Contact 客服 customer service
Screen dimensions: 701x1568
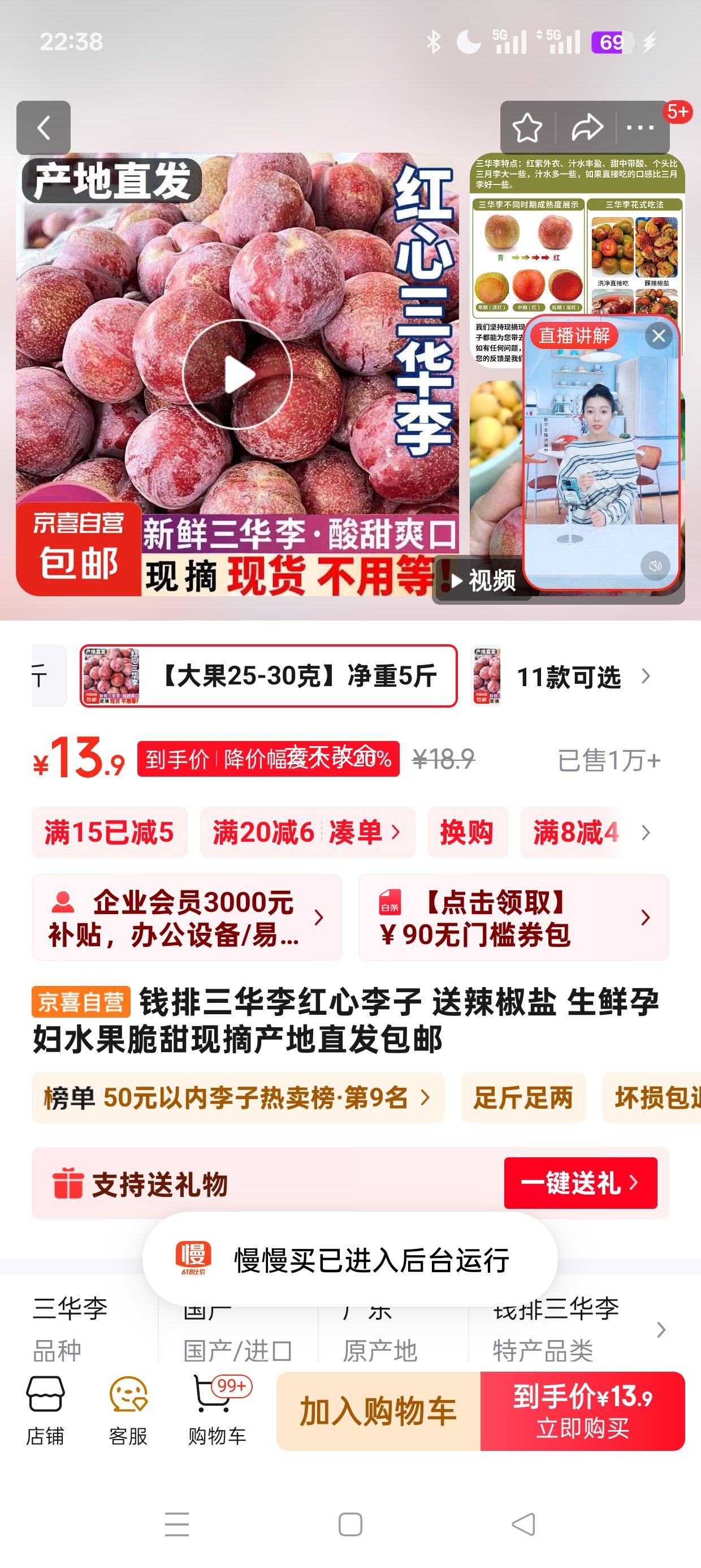[x=128, y=1410]
